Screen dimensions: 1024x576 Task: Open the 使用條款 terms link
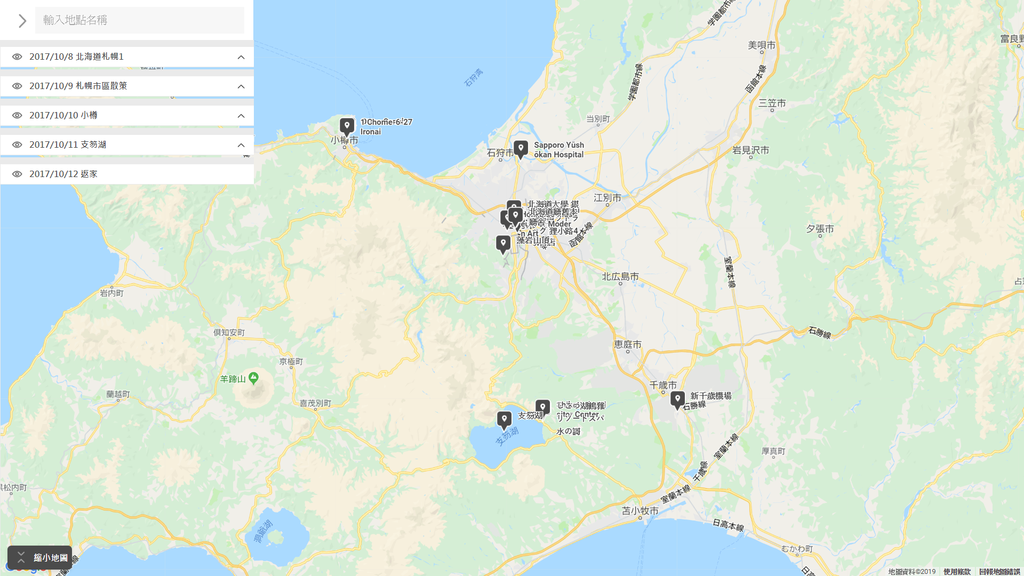[956, 571]
